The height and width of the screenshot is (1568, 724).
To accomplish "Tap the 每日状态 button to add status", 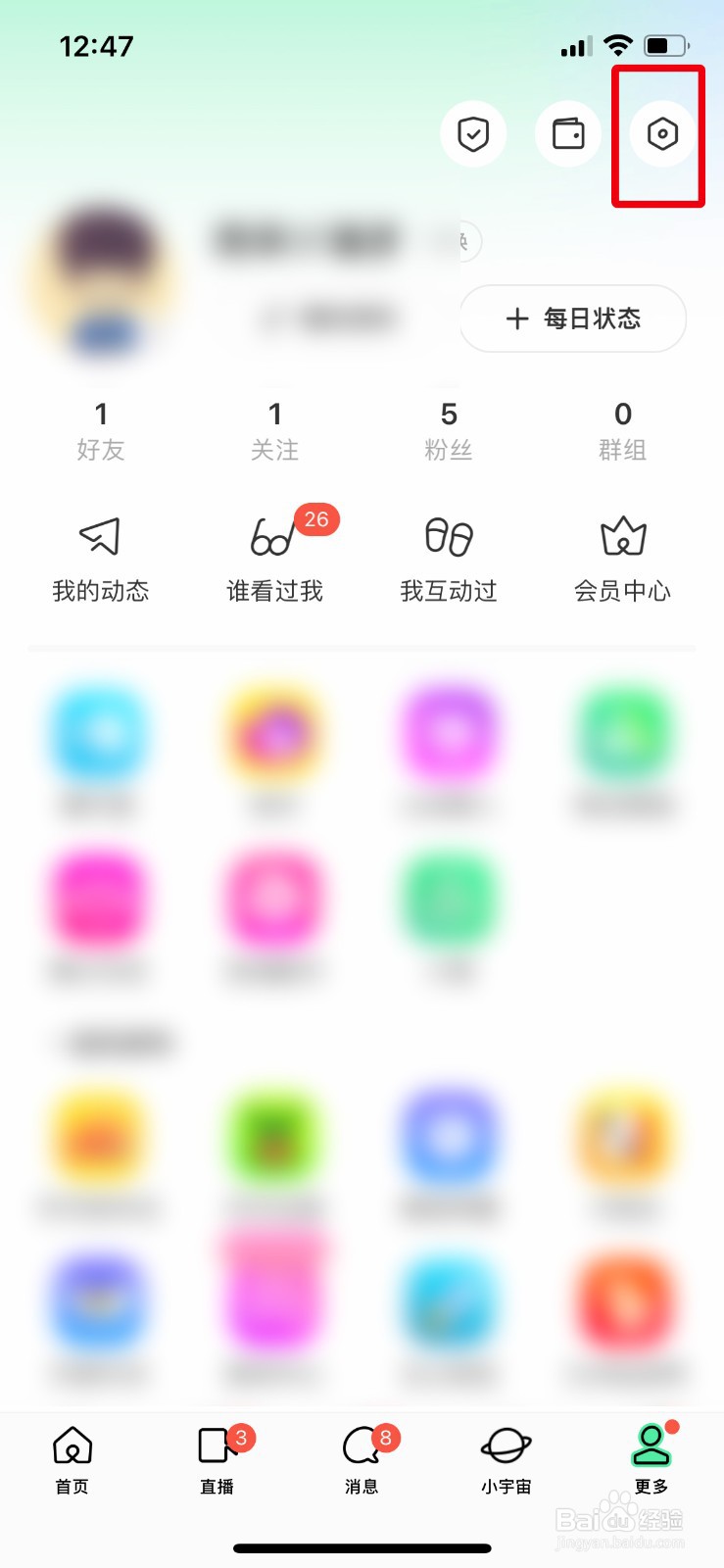I will click(572, 318).
